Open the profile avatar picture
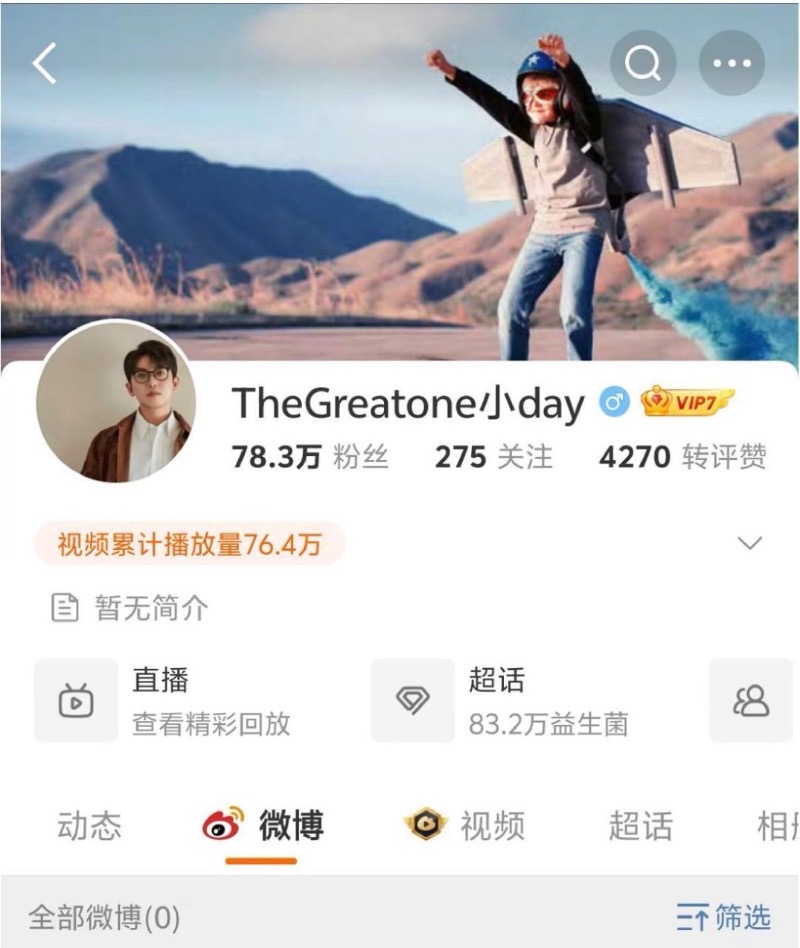The image size is (800, 948). click(x=116, y=403)
